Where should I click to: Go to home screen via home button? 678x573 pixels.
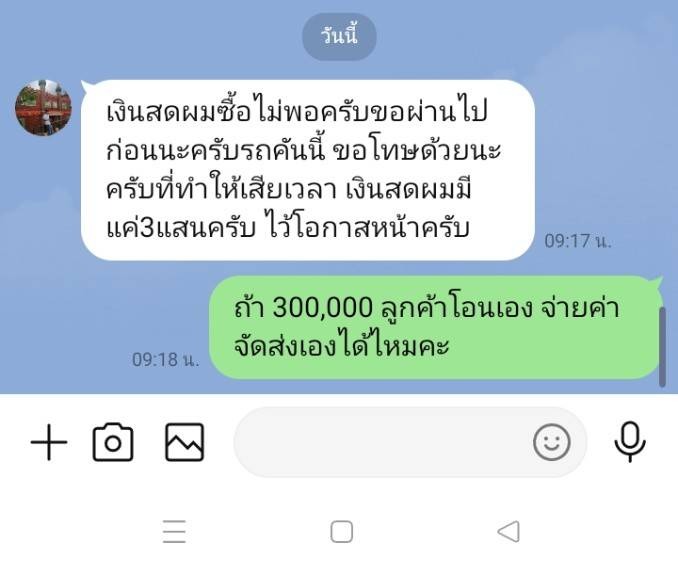[341, 531]
